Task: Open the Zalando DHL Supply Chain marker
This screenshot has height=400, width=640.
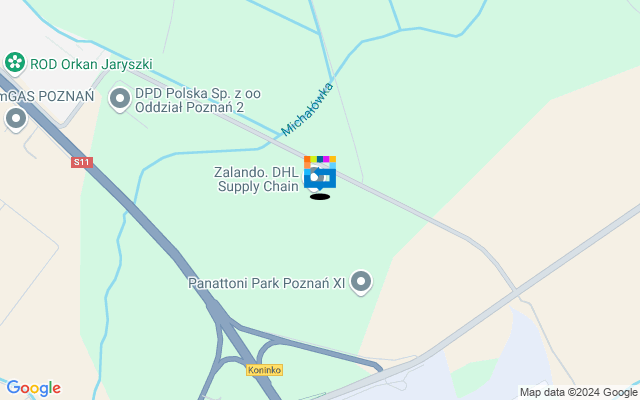Action: (320, 176)
